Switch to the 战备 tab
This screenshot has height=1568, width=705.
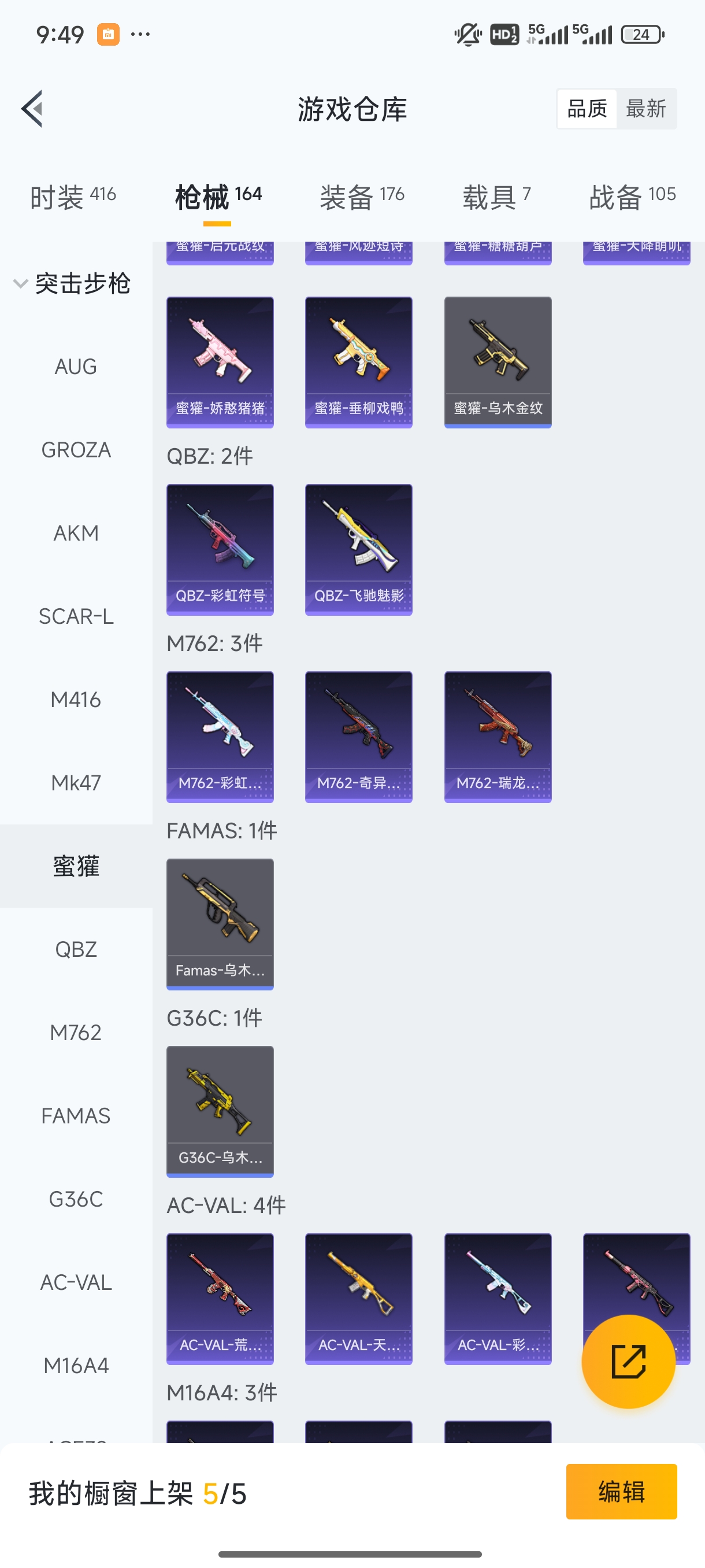pyautogui.click(x=632, y=196)
